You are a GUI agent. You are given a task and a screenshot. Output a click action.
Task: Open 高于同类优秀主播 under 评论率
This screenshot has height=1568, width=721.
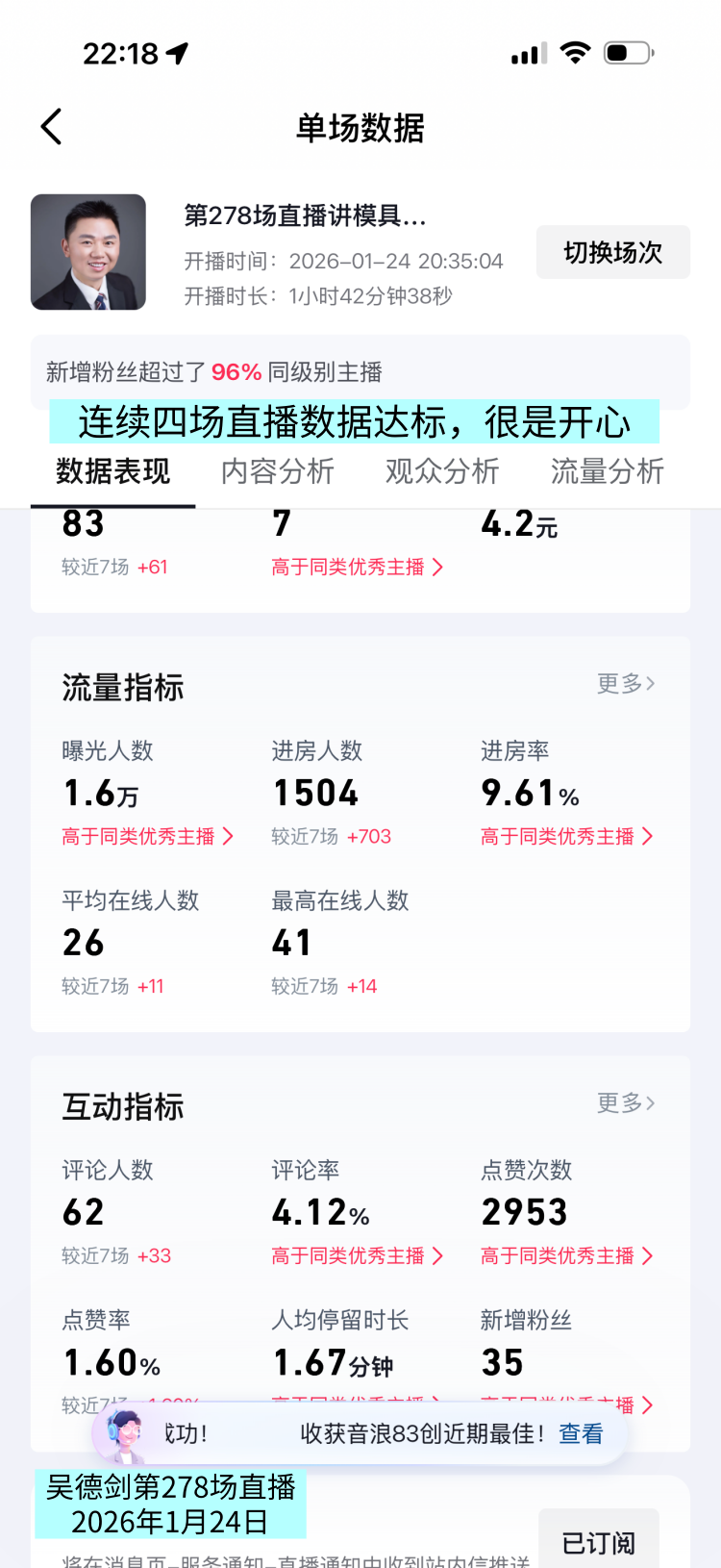(357, 1256)
